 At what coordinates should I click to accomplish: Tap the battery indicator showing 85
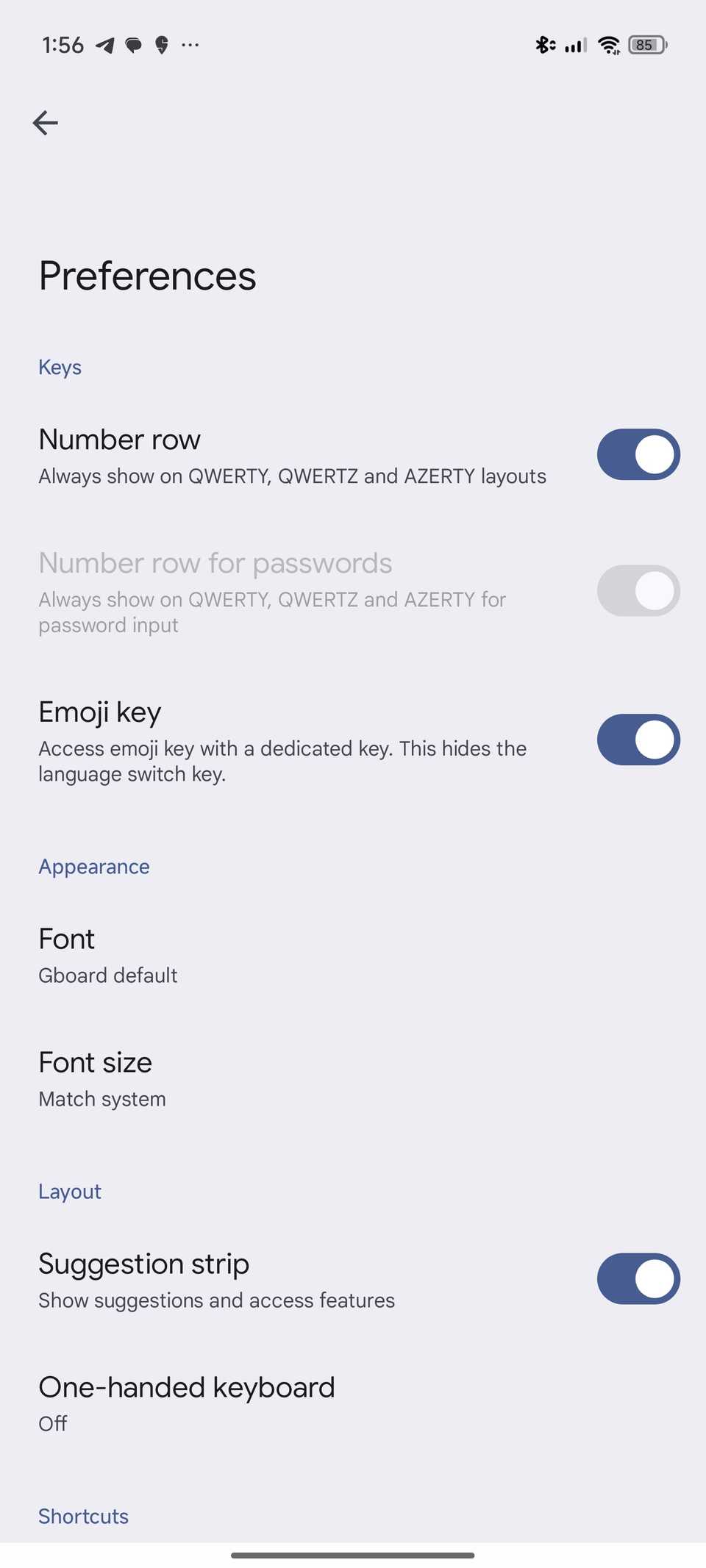tap(646, 45)
